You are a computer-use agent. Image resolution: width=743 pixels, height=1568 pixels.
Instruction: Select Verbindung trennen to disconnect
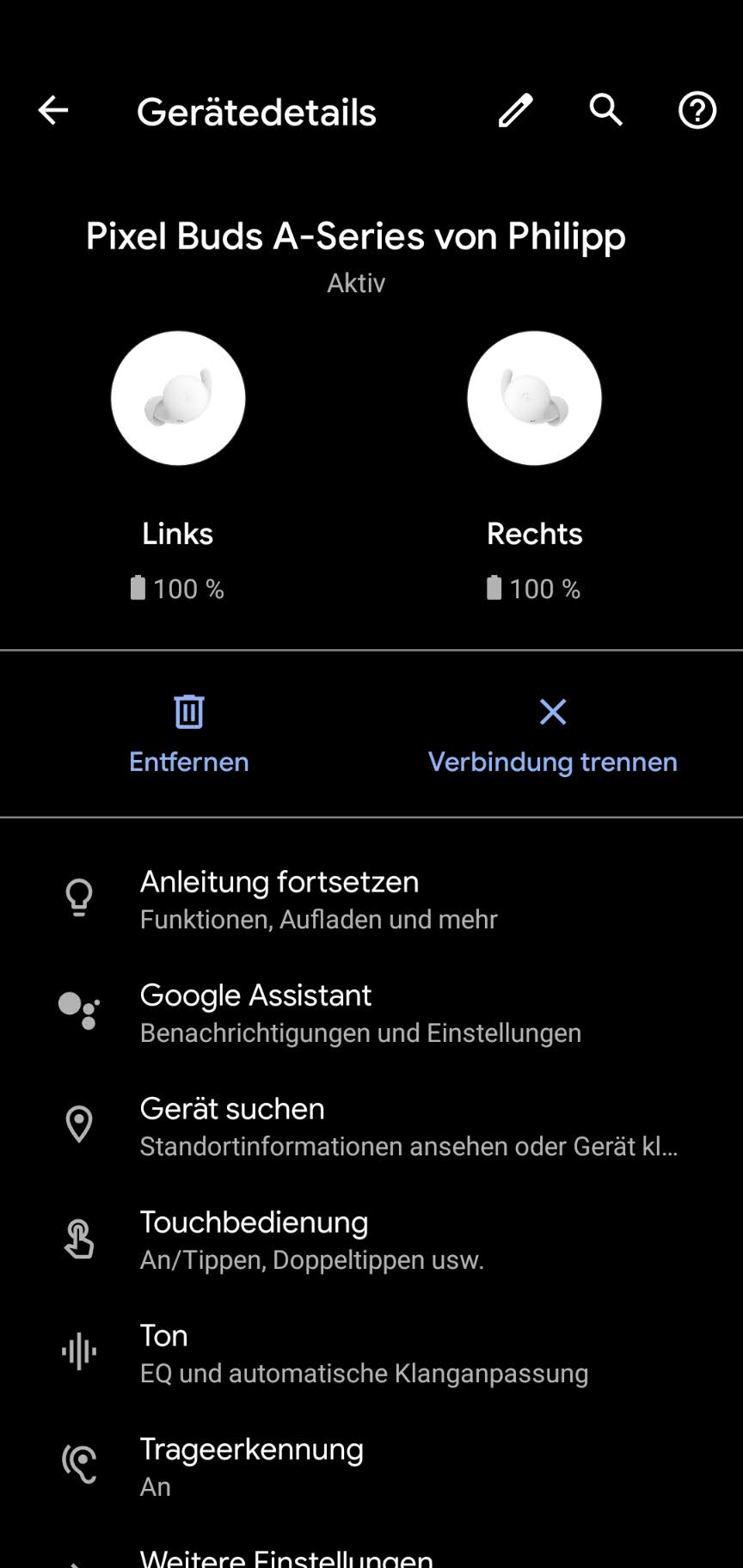(x=552, y=735)
